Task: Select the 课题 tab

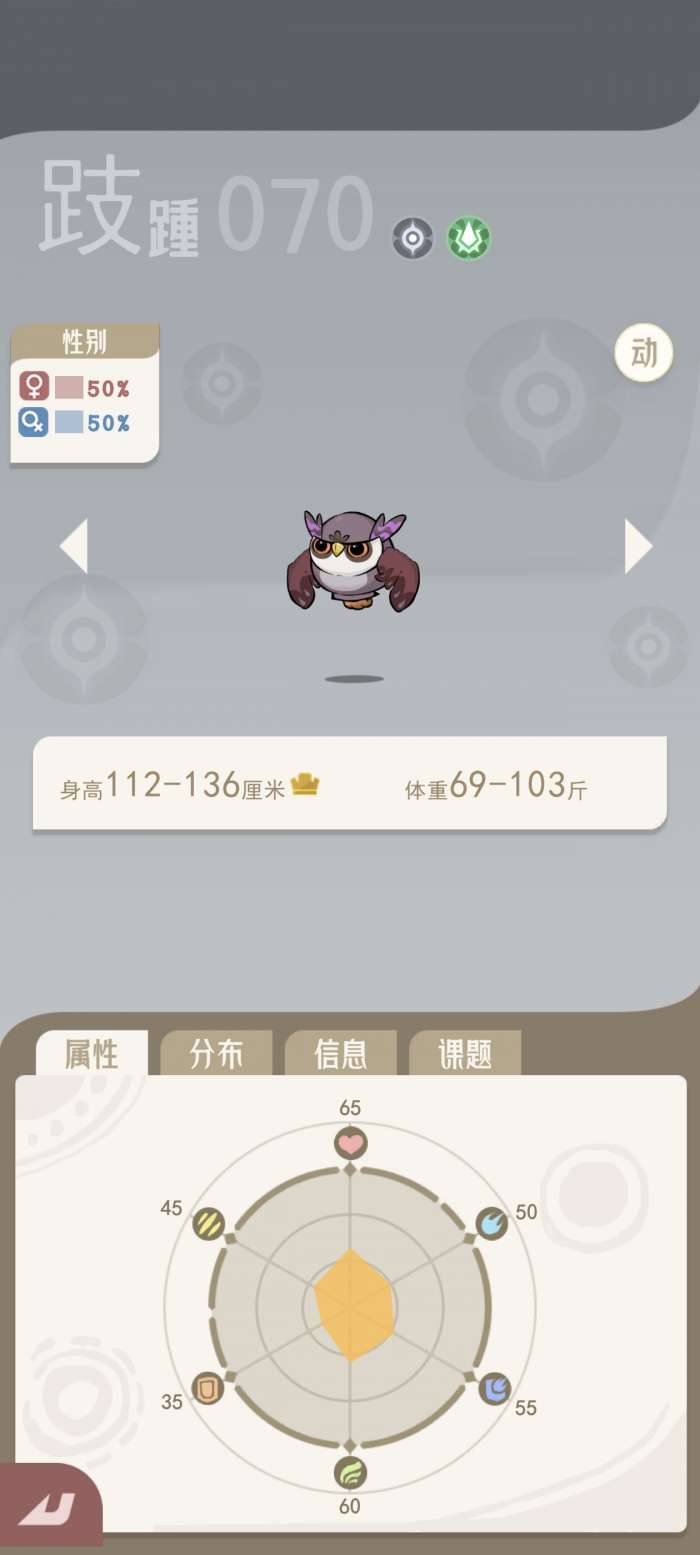Action: click(465, 1054)
